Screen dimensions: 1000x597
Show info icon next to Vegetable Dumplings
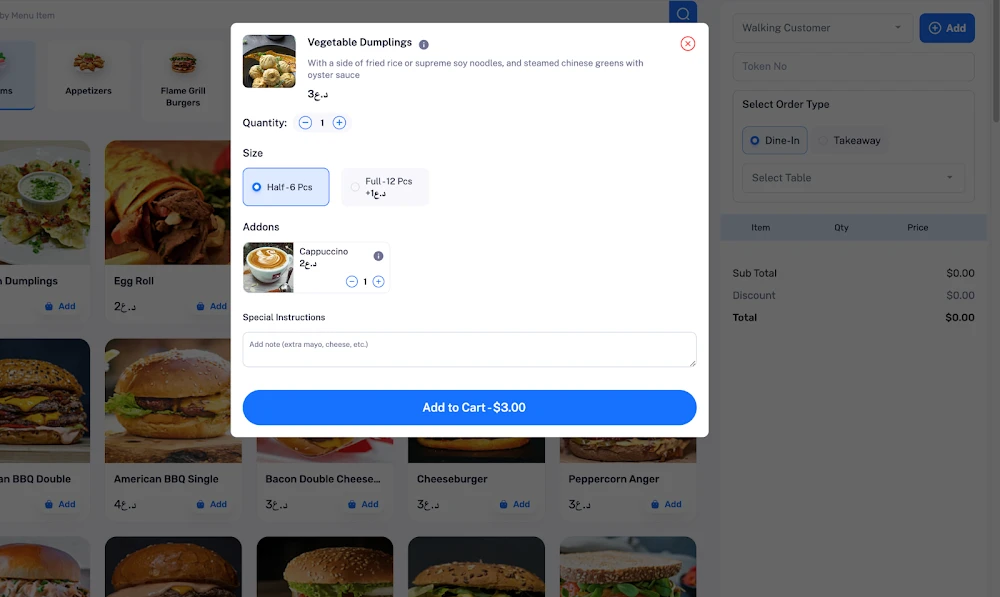[424, 45]
